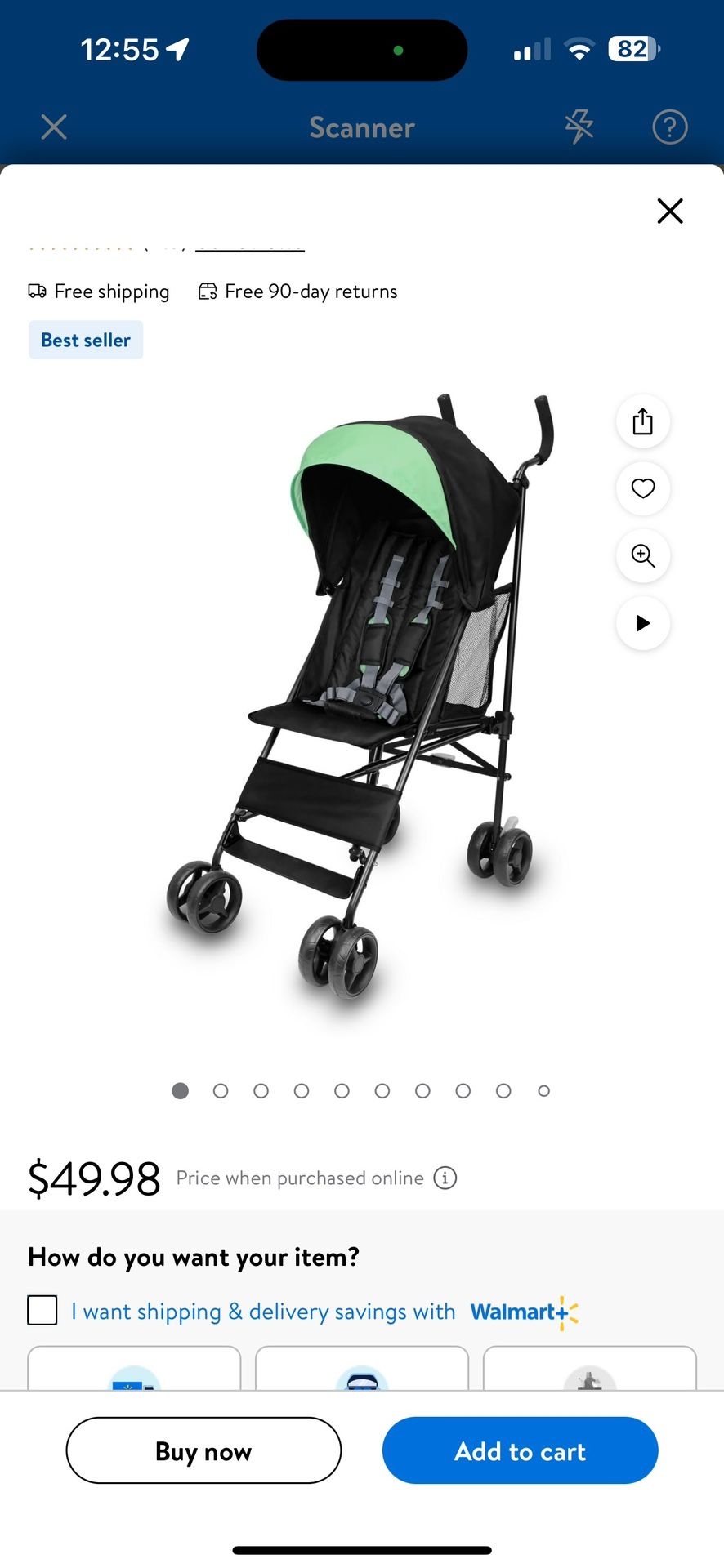This screenshot has width=724, height=1568.
Task: Toggle the scanner flash icon
Action: tap(579, 127)
